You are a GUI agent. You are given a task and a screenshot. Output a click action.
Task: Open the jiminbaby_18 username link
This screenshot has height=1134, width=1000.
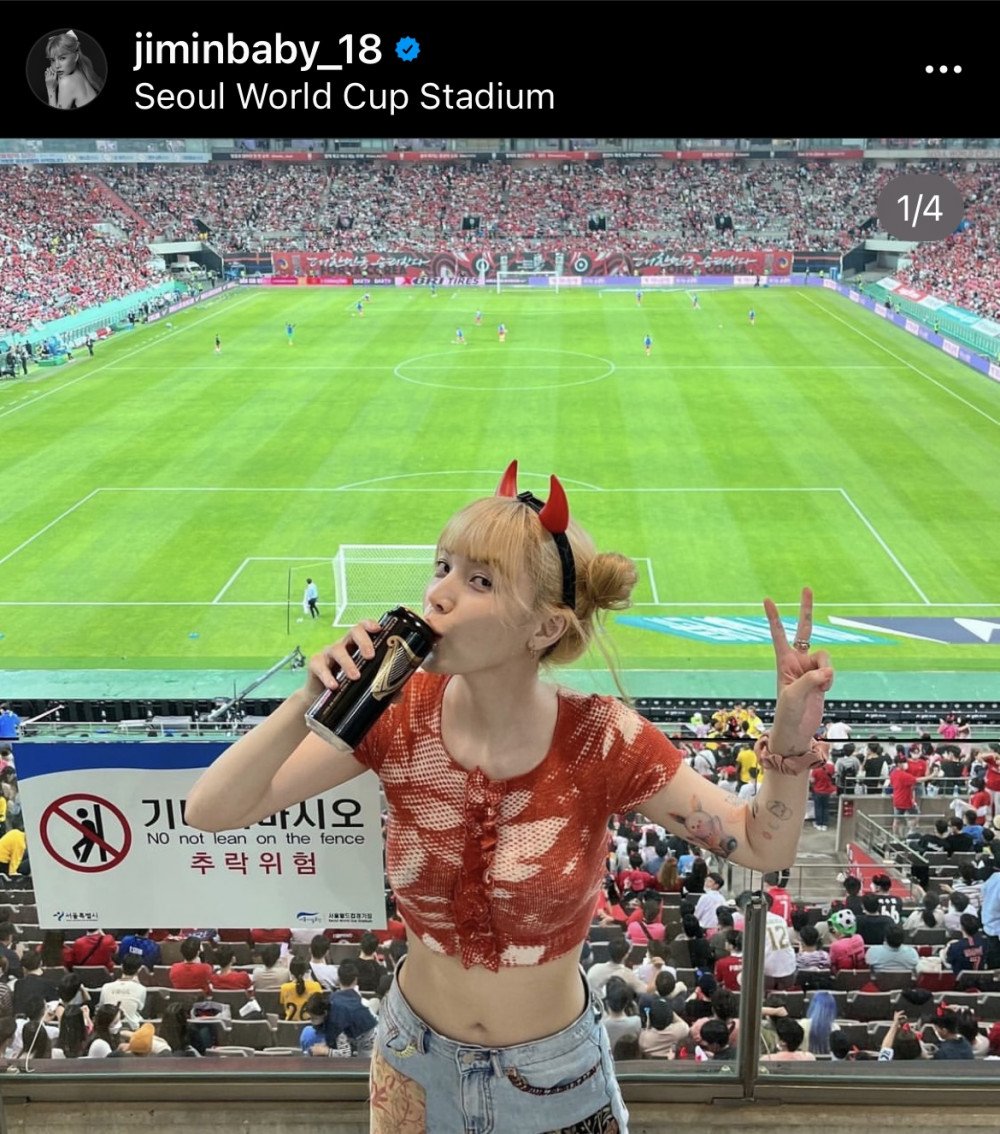[257, 49]
